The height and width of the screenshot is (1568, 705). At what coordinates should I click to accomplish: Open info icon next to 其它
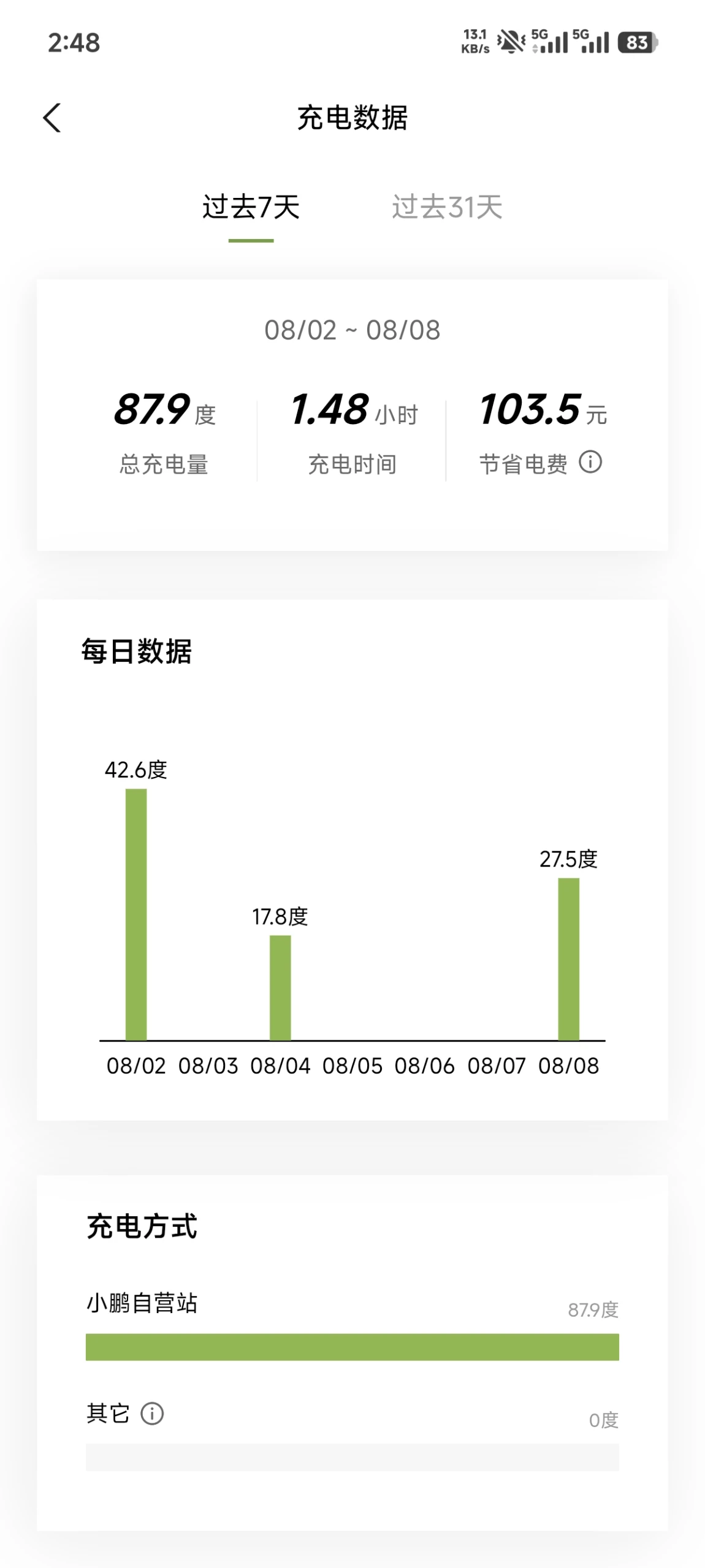(x=152, y=1414)
